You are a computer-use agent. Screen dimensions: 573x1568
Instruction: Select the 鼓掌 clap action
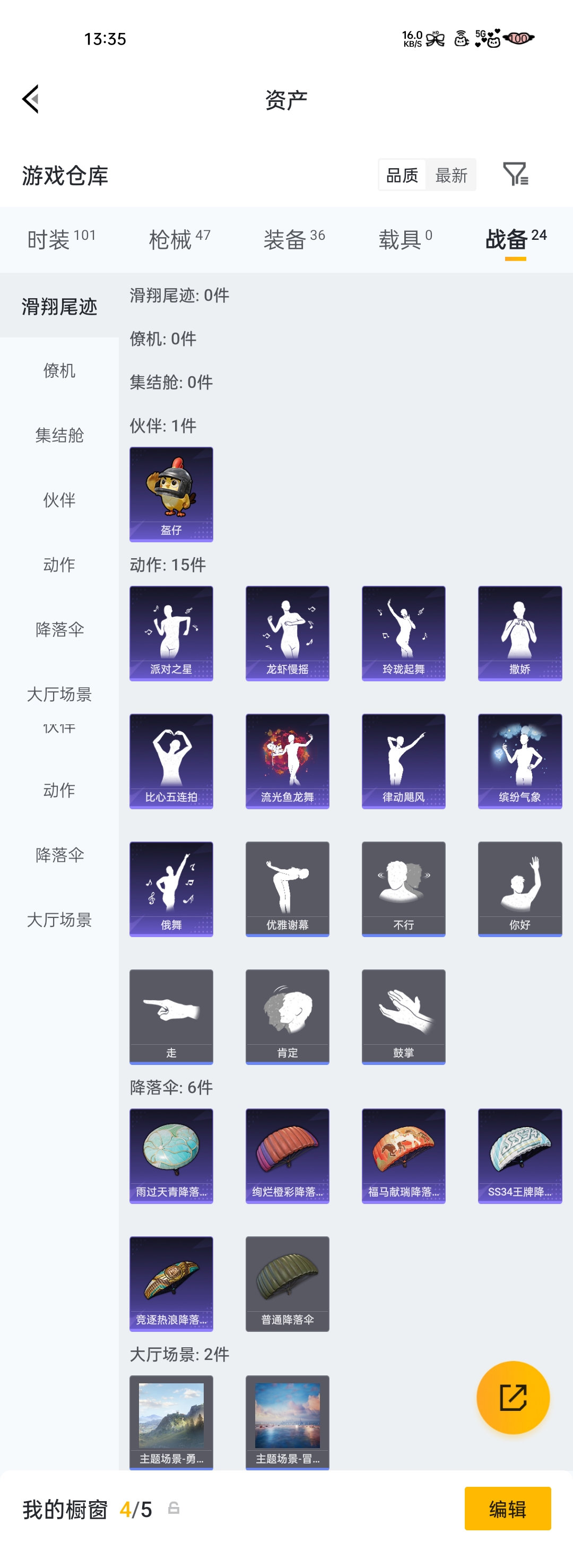click(403, 1016)
